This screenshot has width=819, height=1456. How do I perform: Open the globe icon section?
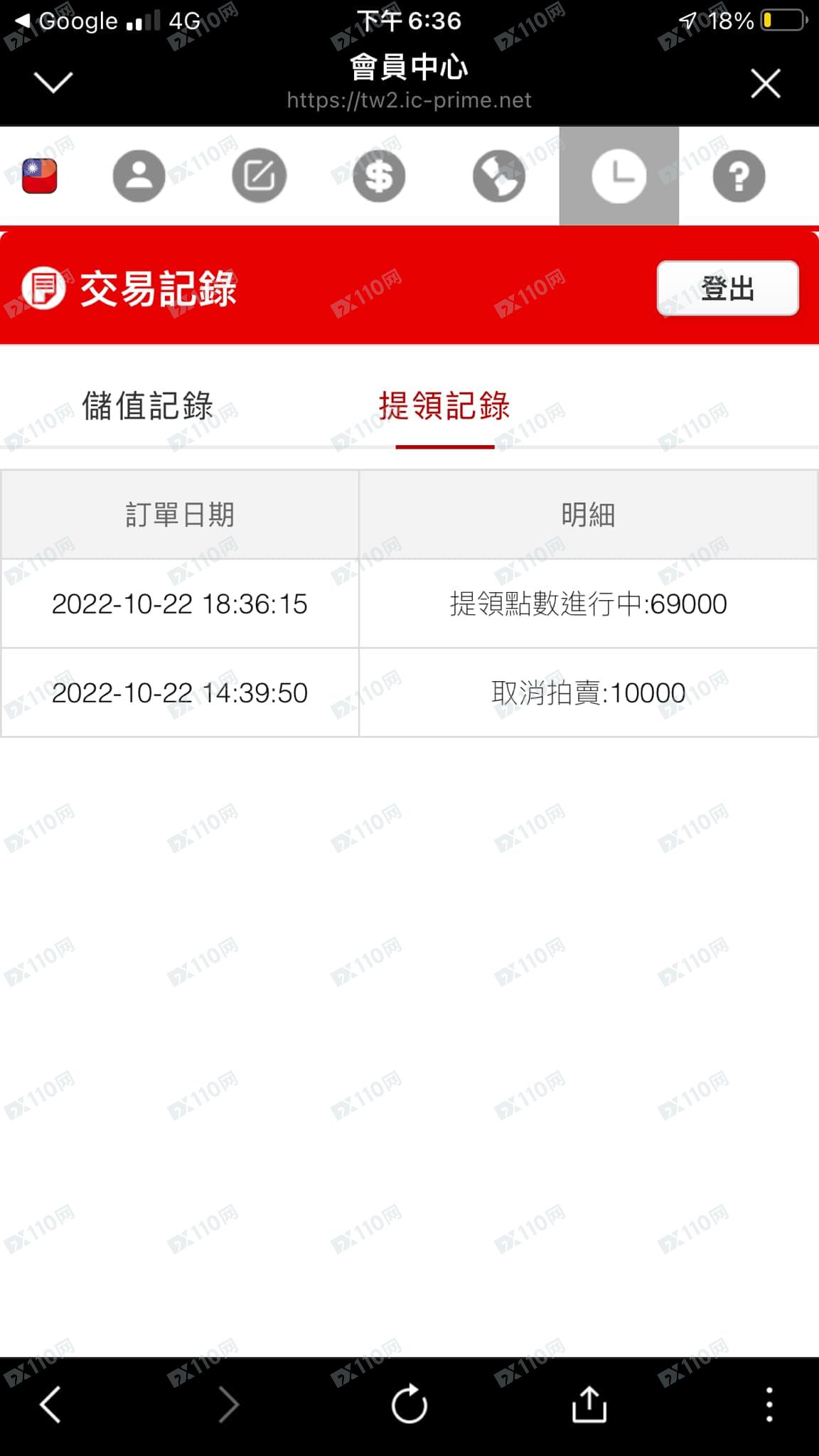499,176
